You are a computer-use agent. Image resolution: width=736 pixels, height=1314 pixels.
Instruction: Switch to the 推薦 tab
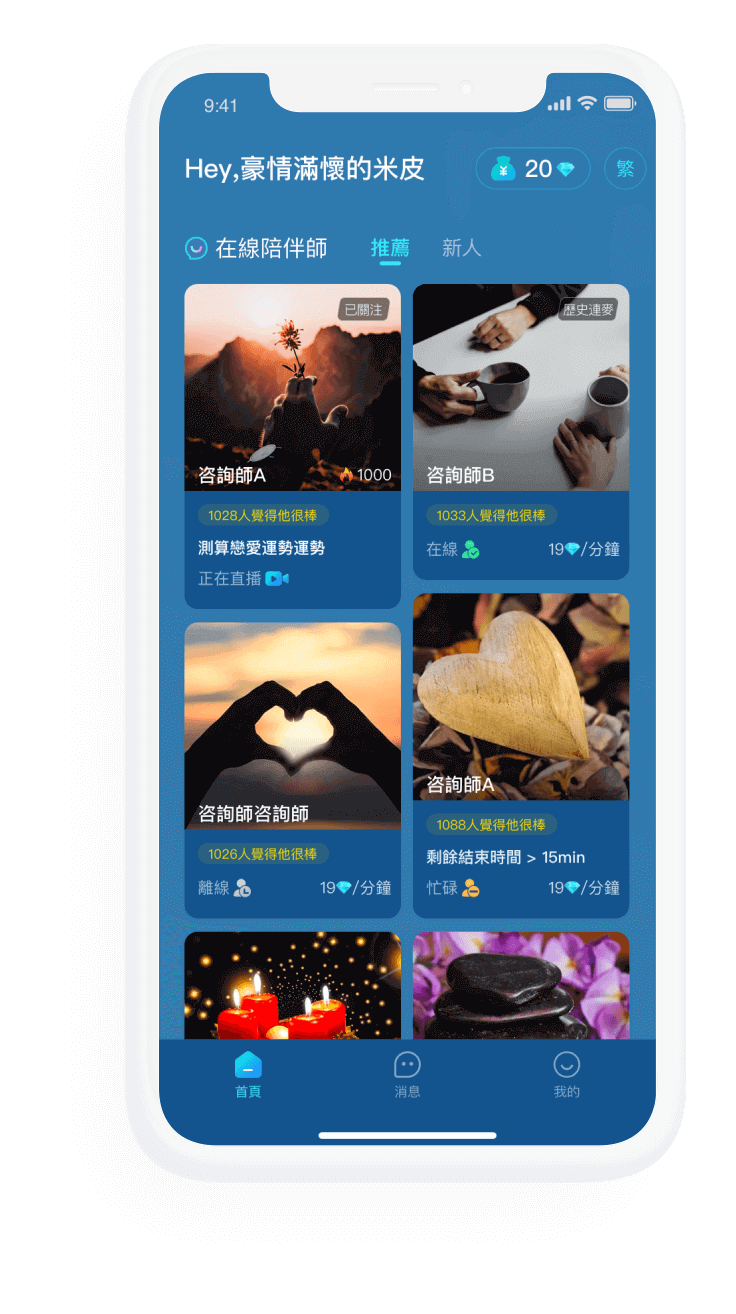pyautogui.click(x=390, y=248)
